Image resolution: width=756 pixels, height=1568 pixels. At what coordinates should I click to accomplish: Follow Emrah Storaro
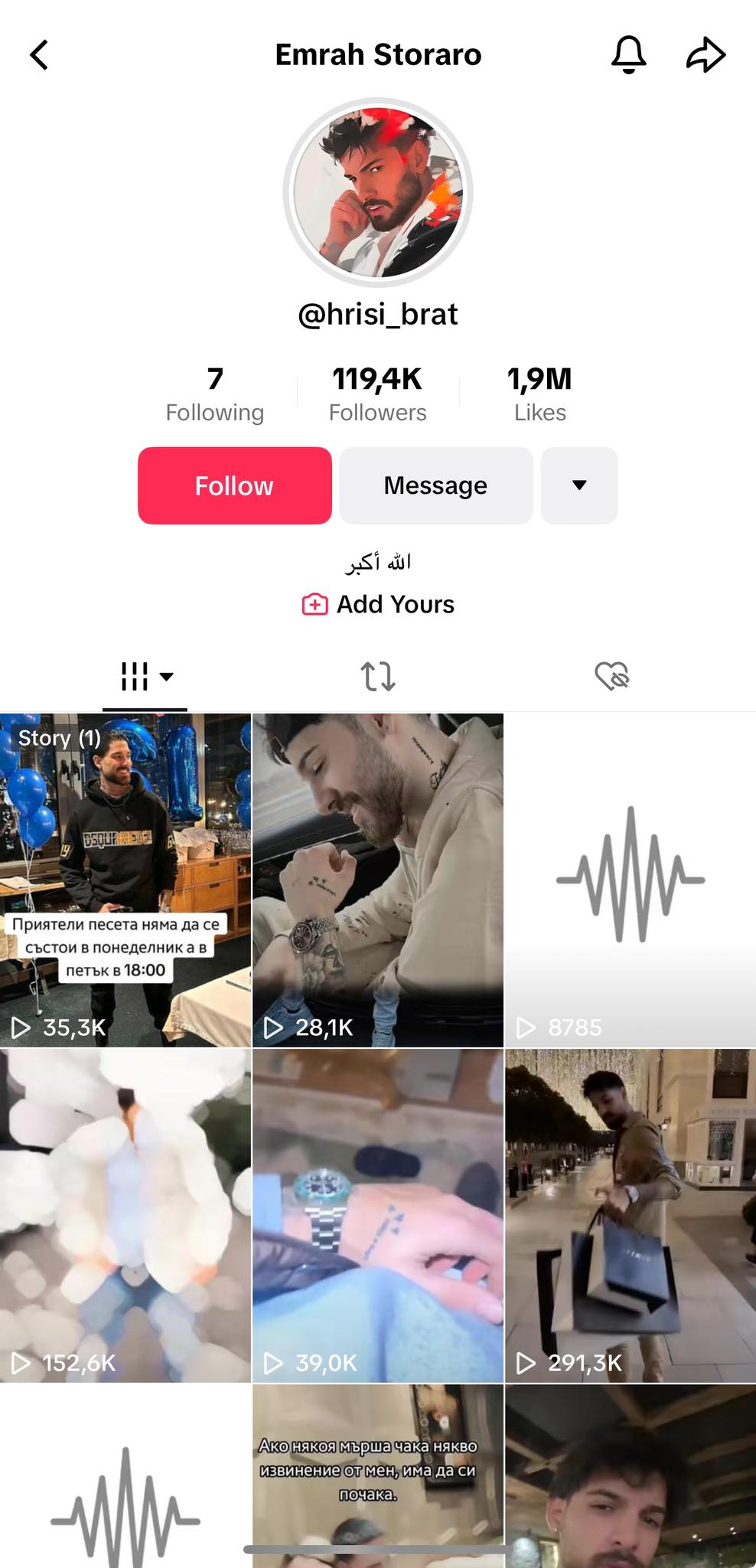(x=234, y=485)
